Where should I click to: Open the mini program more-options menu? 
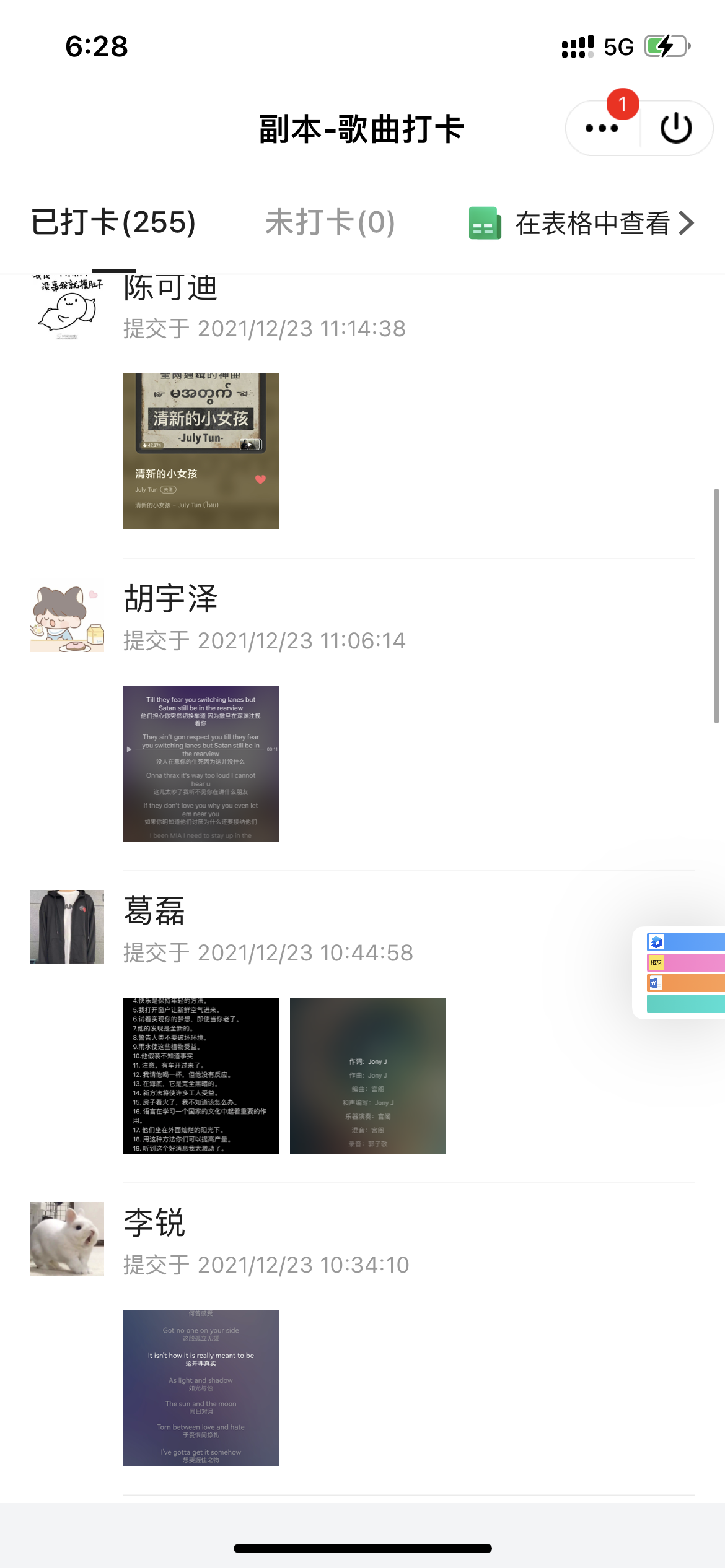click(602, 129)
